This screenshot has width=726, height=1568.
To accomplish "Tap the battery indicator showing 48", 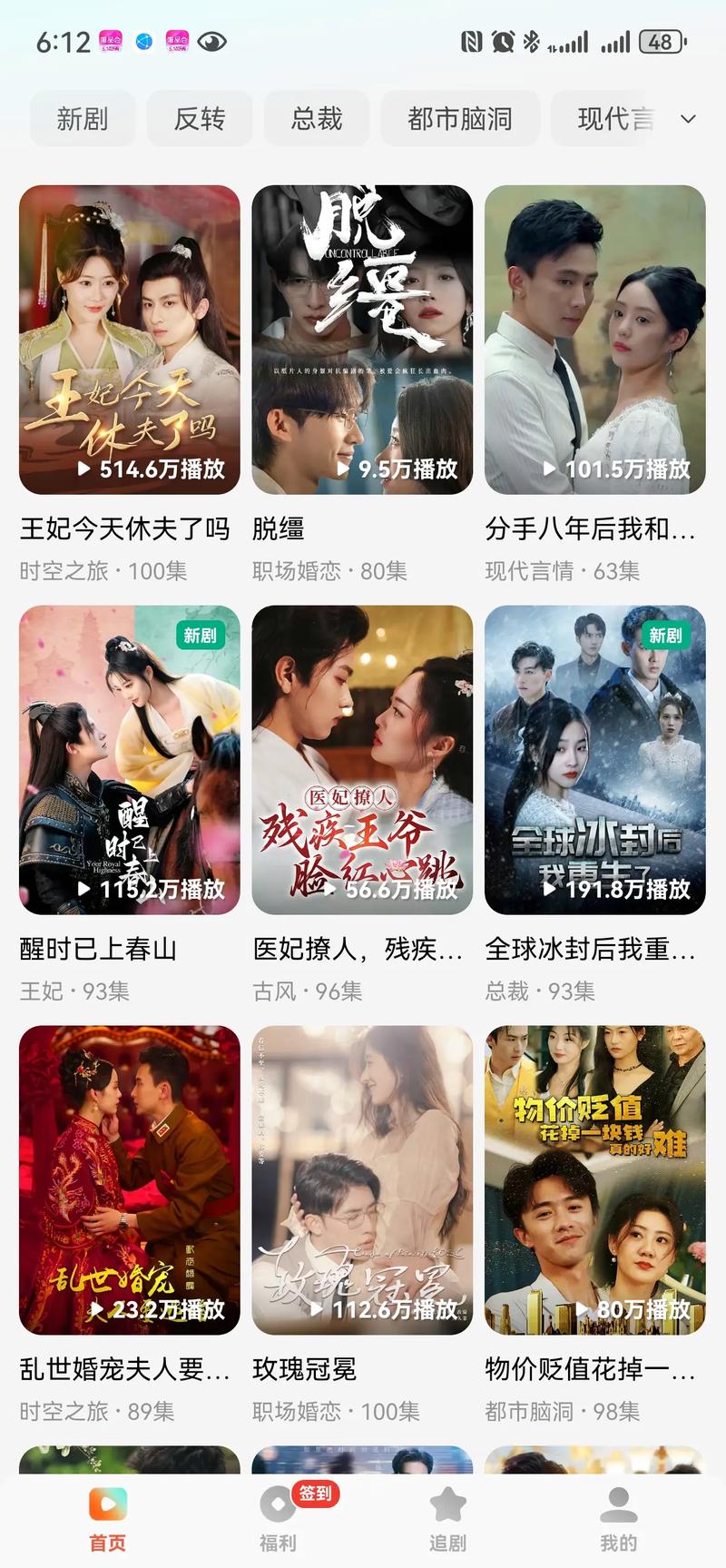I will coord(662,40).
